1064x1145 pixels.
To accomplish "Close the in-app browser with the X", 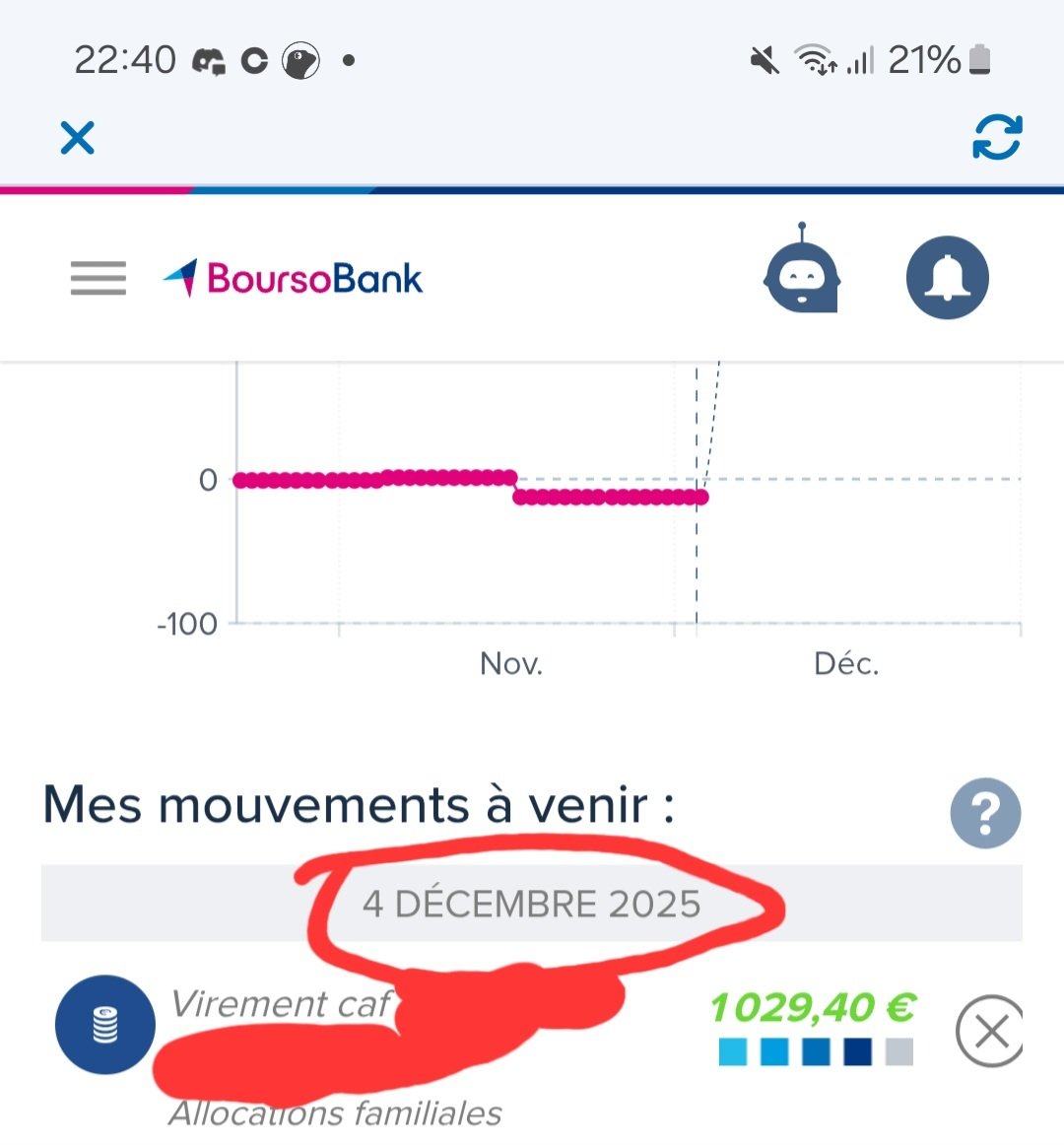I will (x=77, y=138).
